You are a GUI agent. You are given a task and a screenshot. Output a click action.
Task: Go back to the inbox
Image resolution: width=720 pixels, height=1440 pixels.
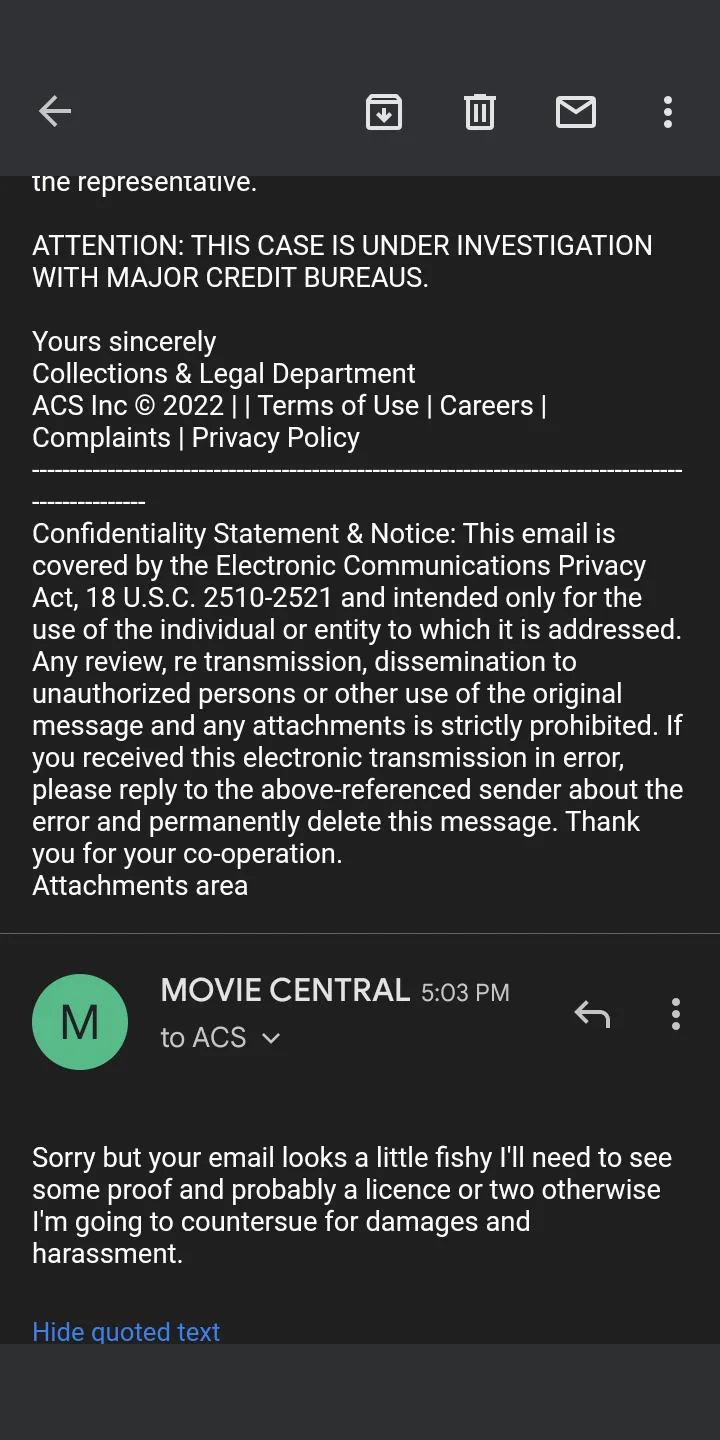[x=55, y=111]
